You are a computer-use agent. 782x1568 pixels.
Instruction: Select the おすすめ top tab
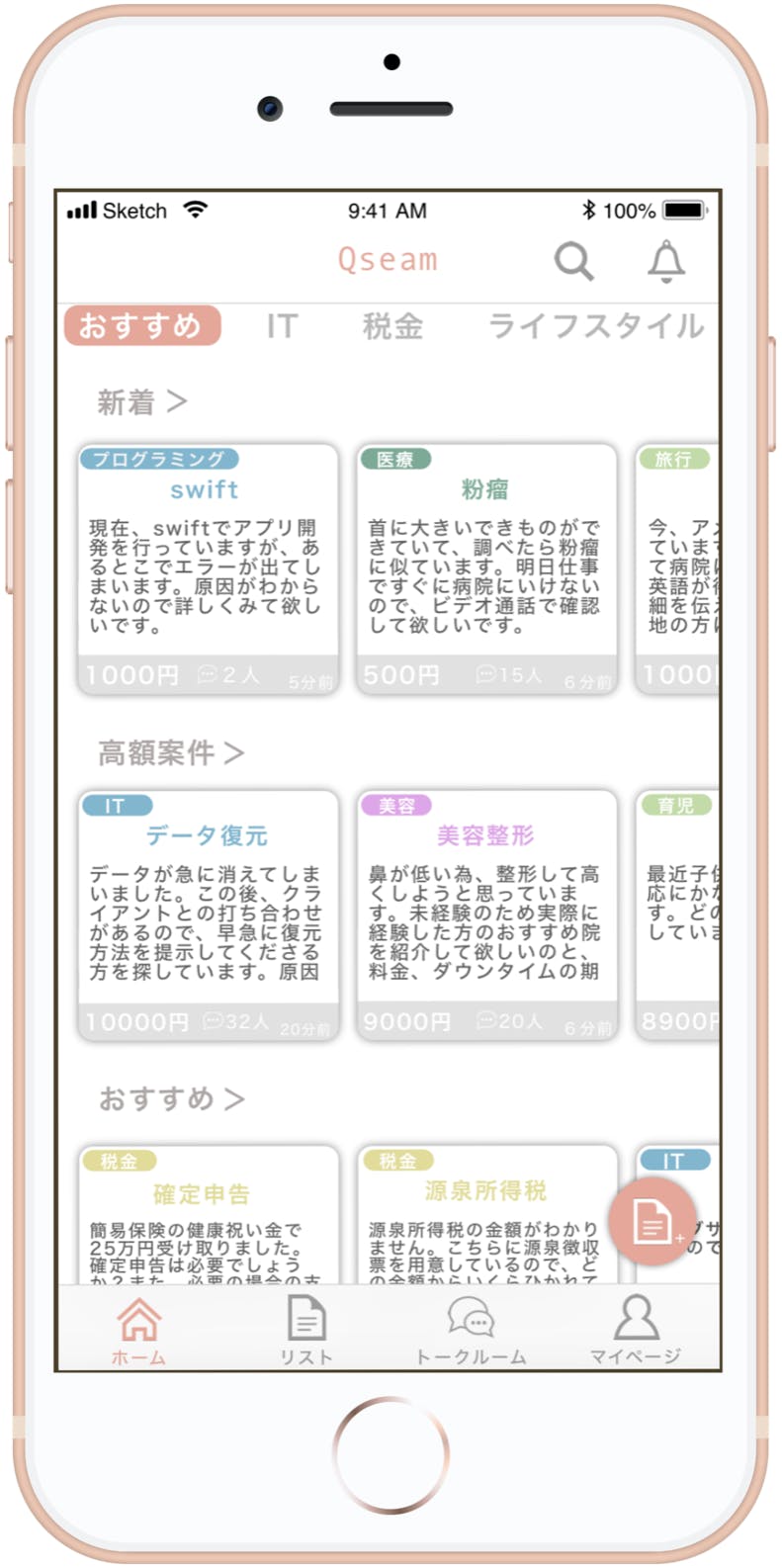point(142,325)
